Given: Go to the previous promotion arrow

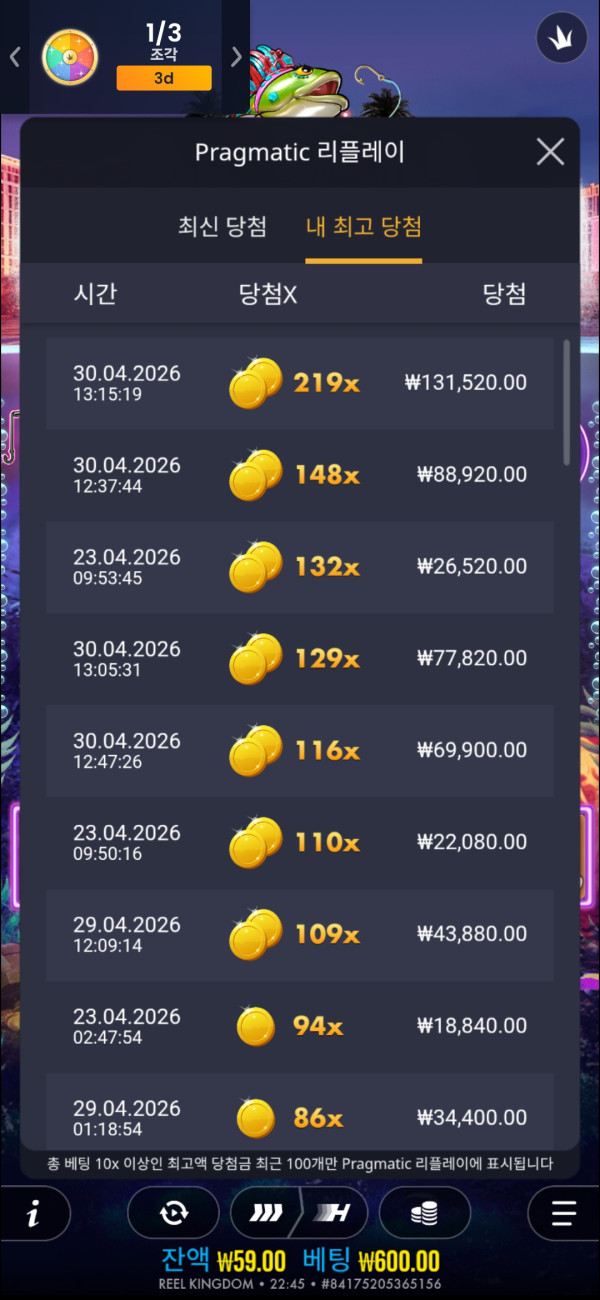Looking at the screenshot, I should point(14,57).
